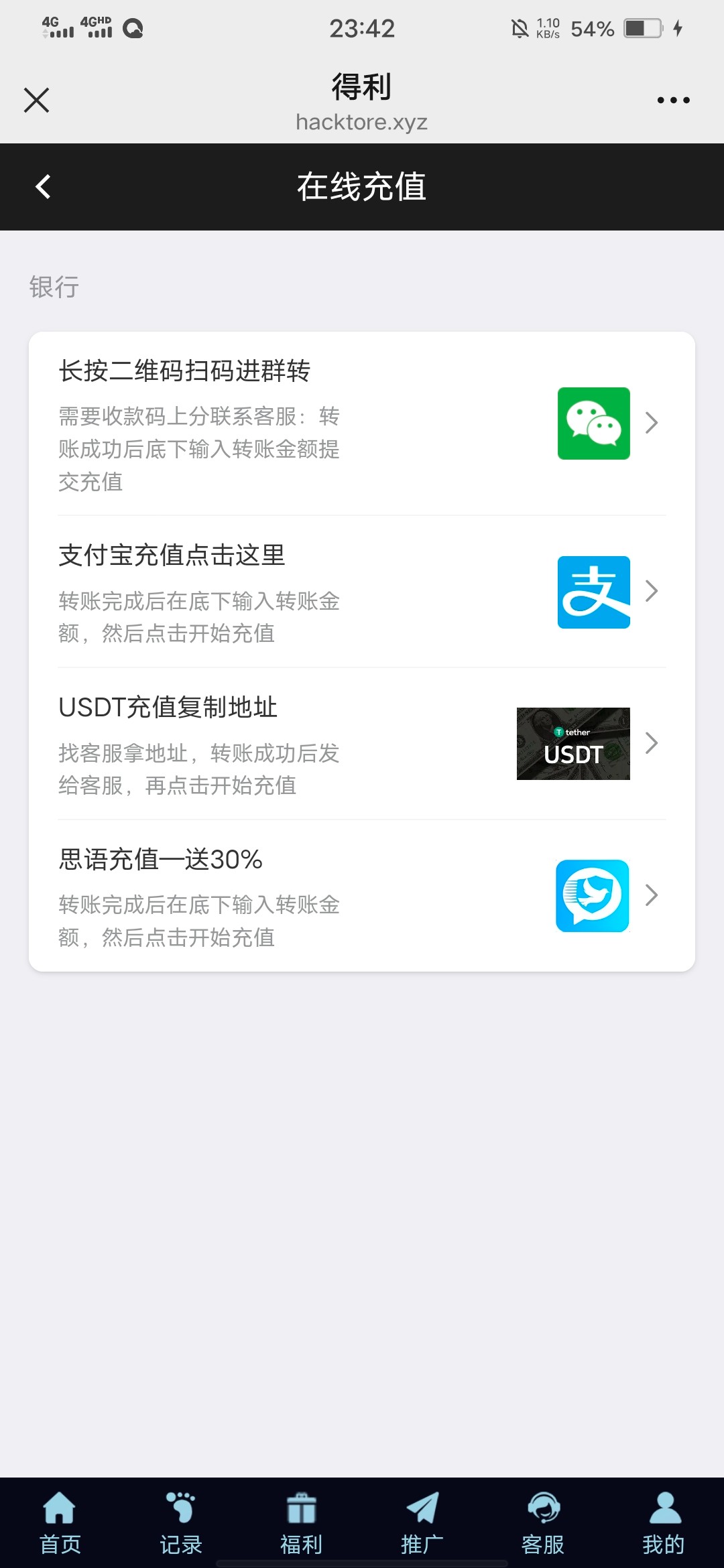Open the three-dot overflow menu
The image size is (724, 1568).
tap(673, 101)
